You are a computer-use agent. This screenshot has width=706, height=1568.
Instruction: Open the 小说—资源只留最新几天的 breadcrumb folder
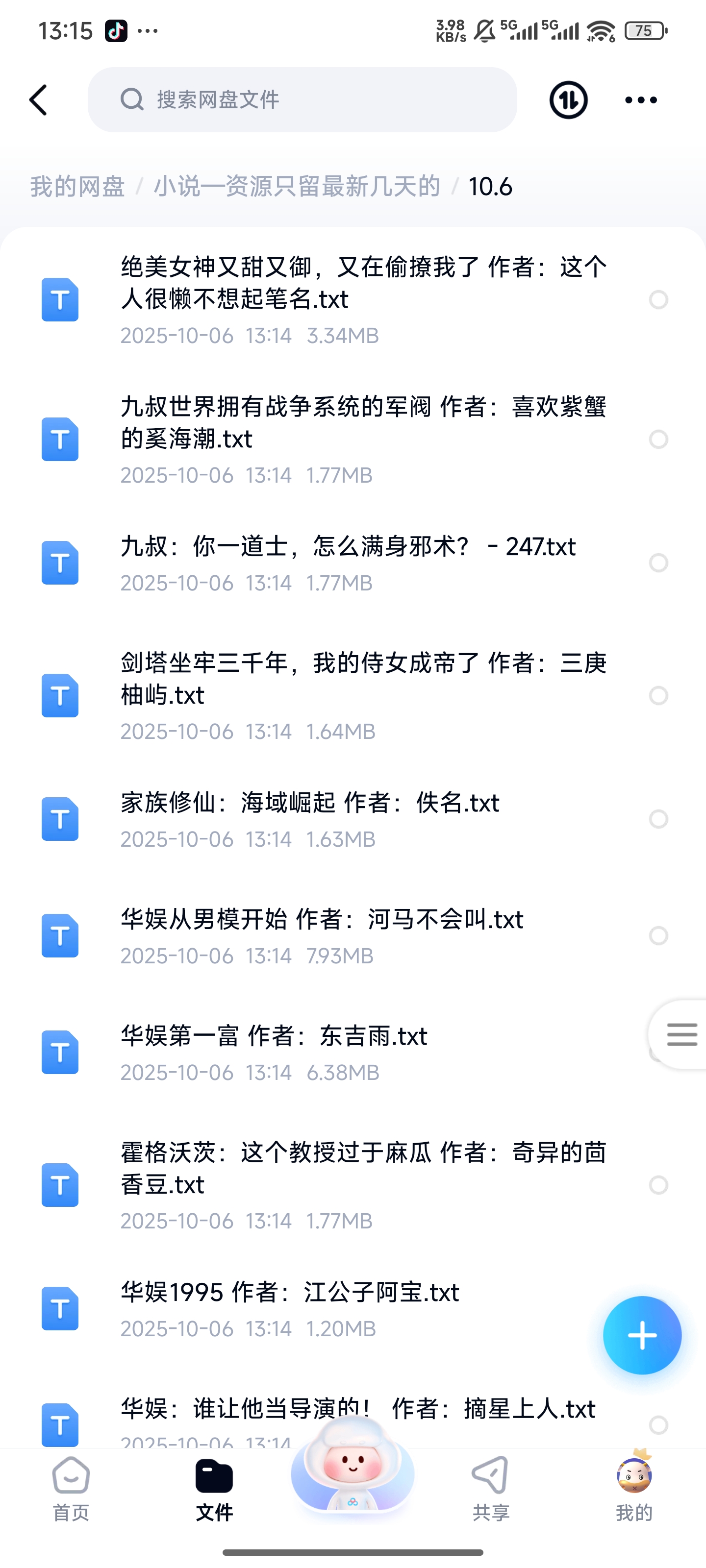(x=297, y=186)
